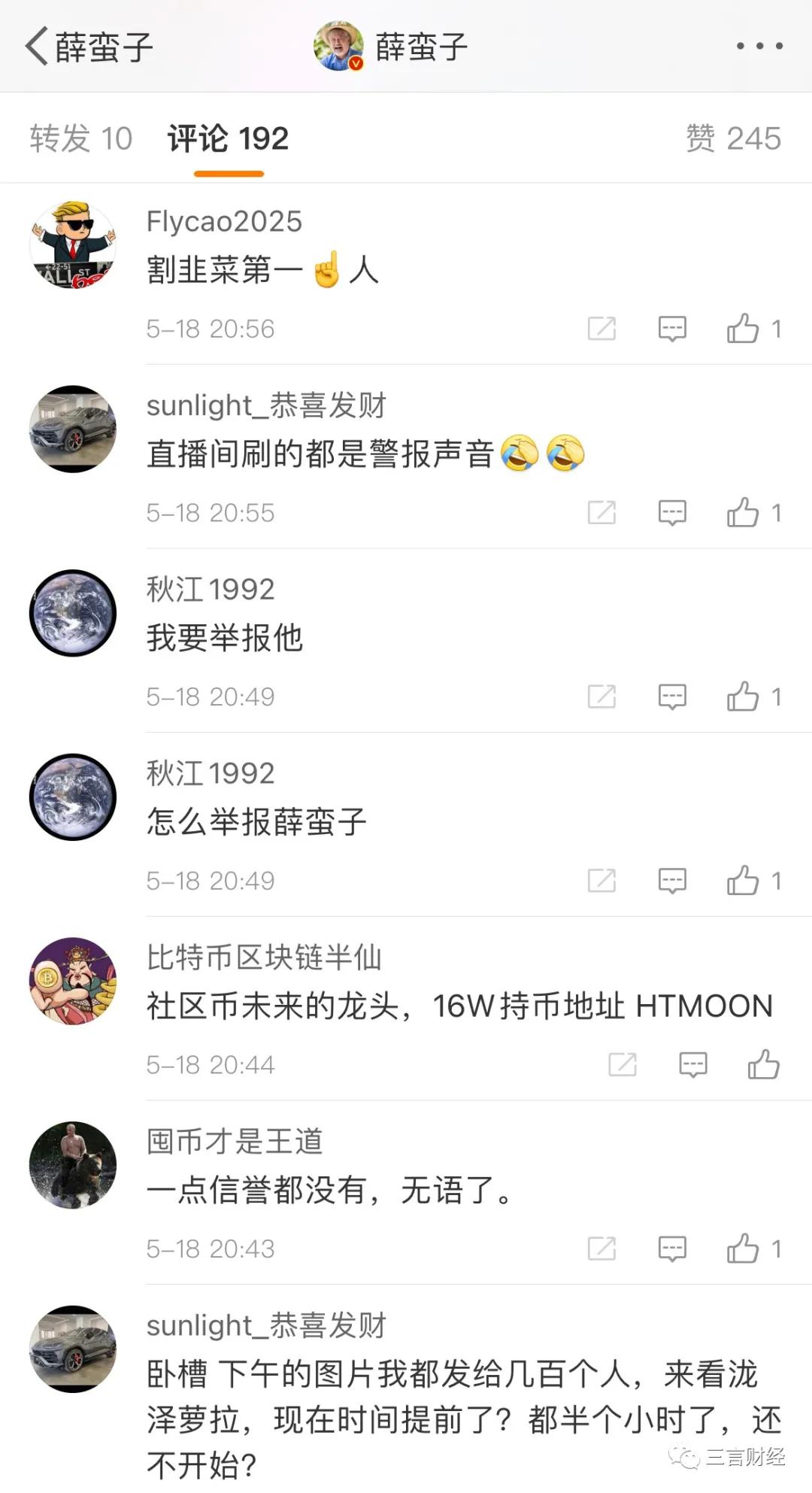
Task: Like the 怎么举报薛蛮子 comment
Action: click(743, 881)
